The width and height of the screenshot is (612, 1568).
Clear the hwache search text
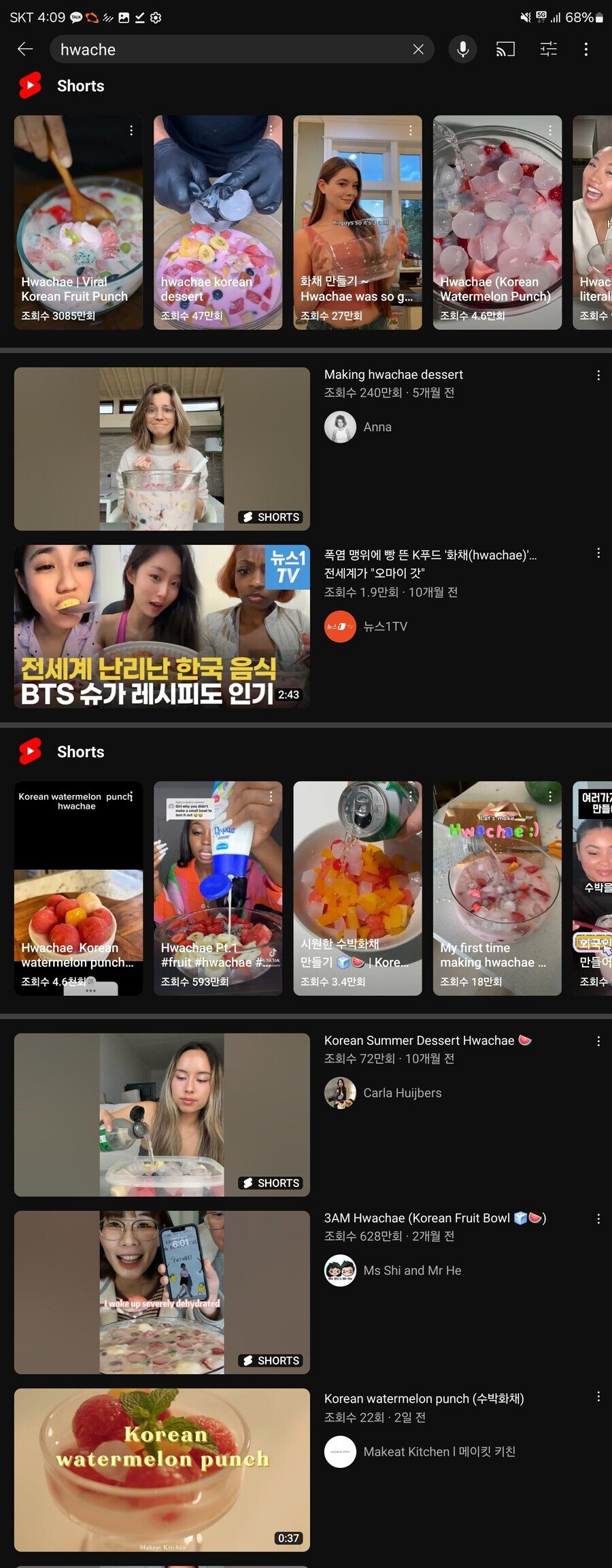pos(418,49)
